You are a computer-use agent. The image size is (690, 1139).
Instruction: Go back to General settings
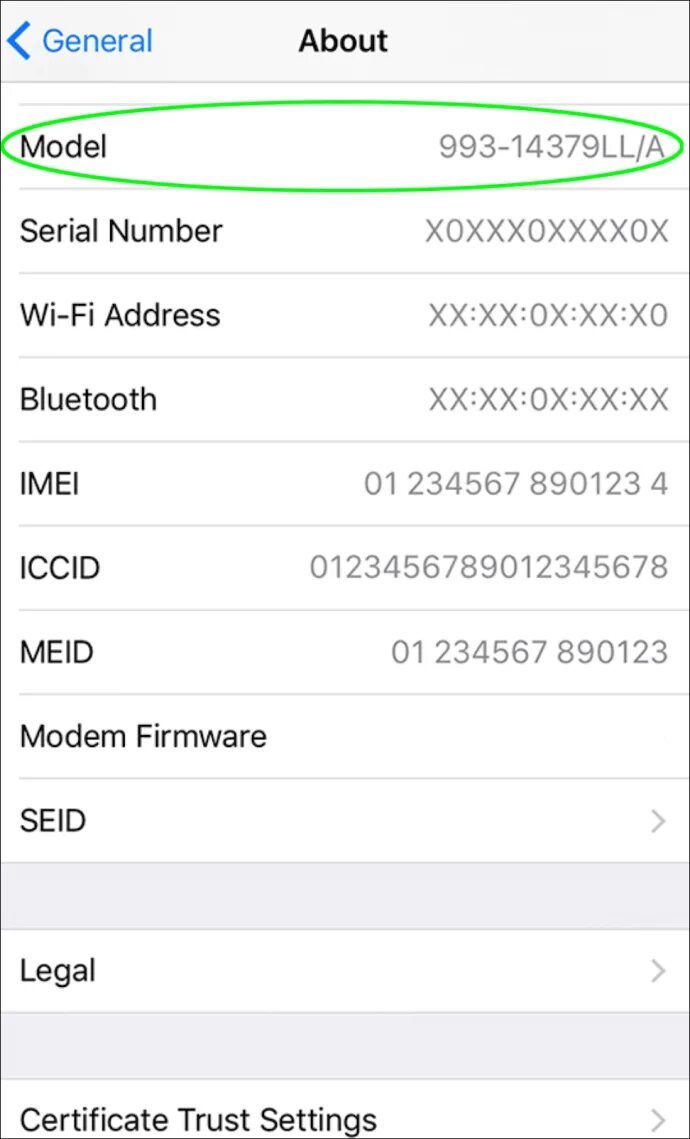(80, 41)
